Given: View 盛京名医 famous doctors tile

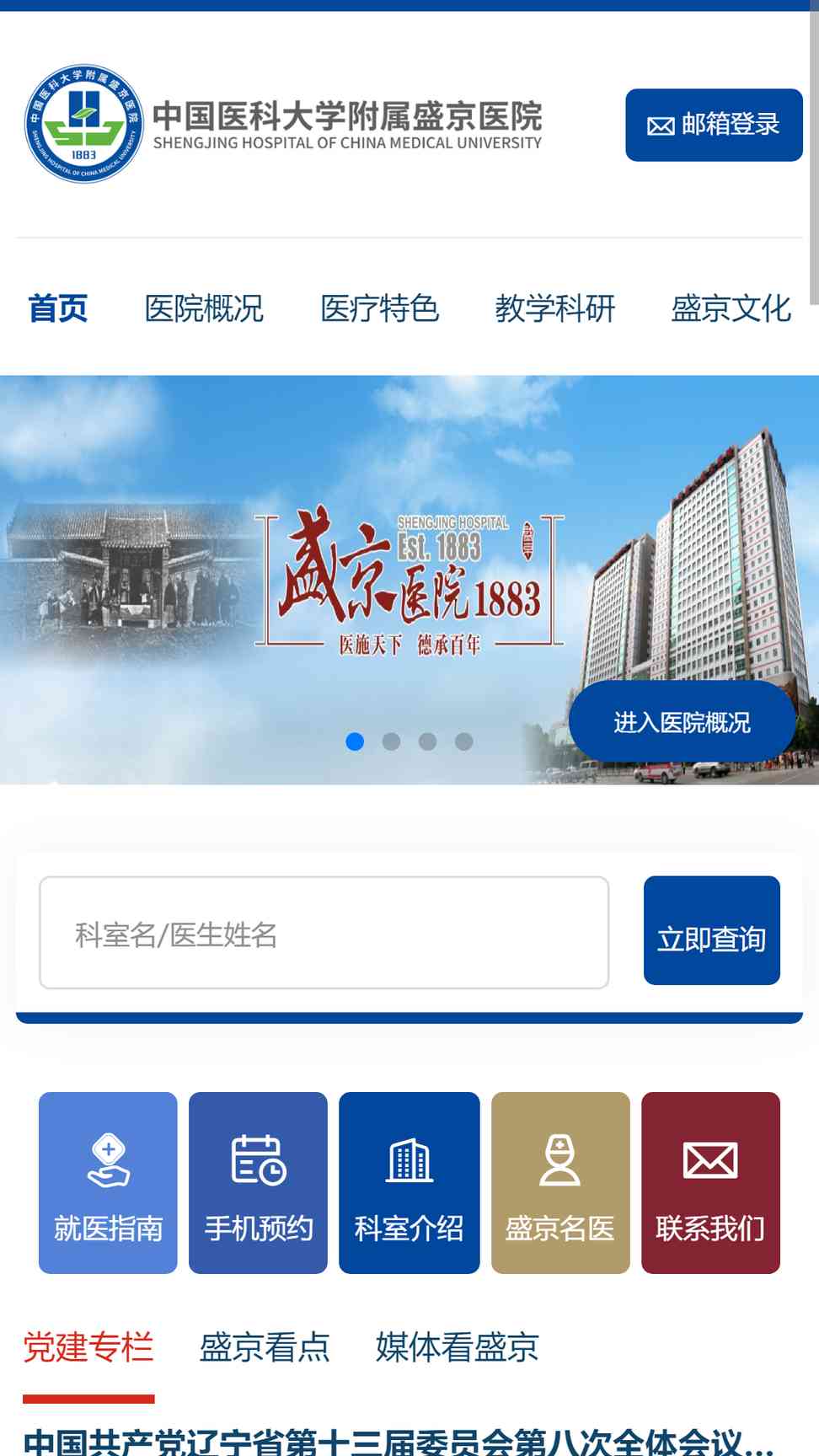Looking at the screenshot, I should point(560,1182).
